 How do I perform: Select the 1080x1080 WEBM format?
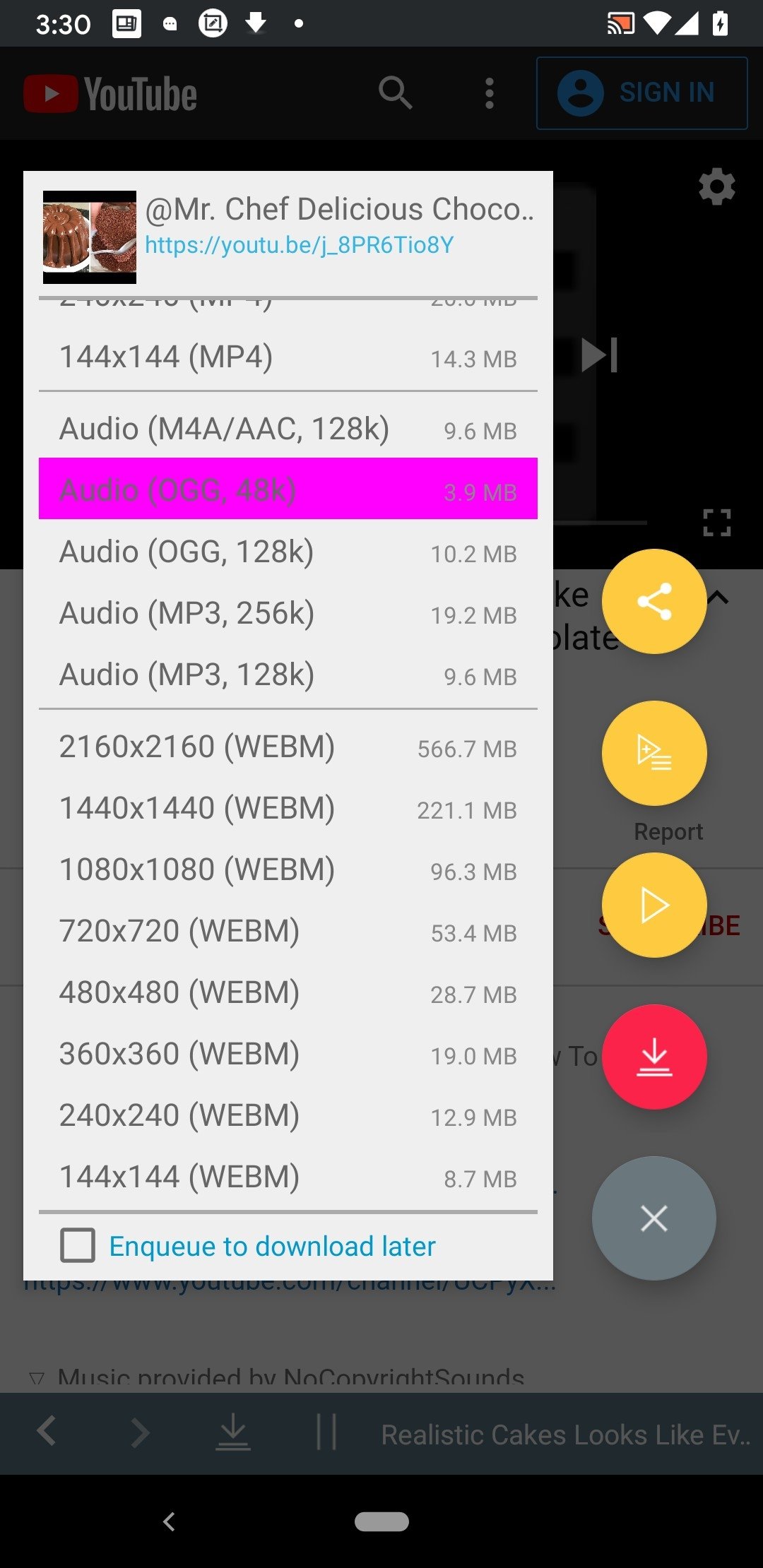pyautogui.click(x=287, y=869)
